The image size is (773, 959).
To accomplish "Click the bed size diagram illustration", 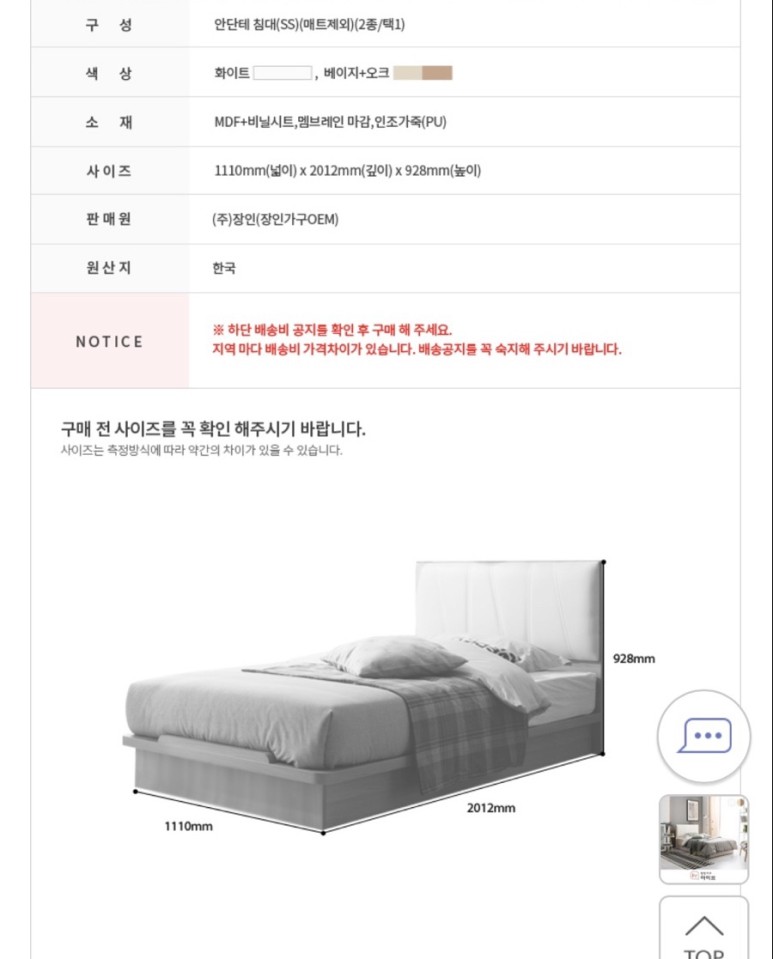I will (x=370, y=690).
